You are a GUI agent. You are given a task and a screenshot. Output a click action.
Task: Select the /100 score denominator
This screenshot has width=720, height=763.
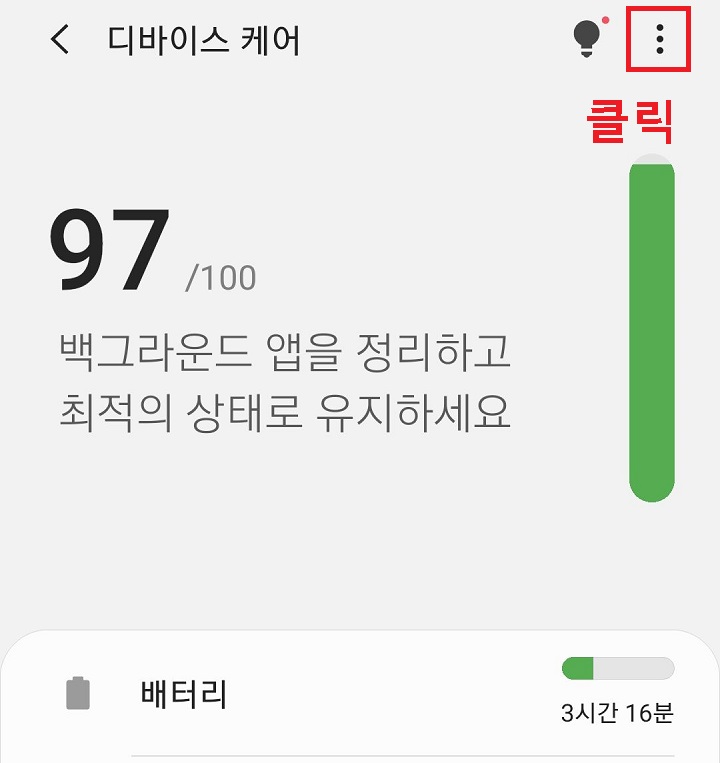[x=219, y=278]
